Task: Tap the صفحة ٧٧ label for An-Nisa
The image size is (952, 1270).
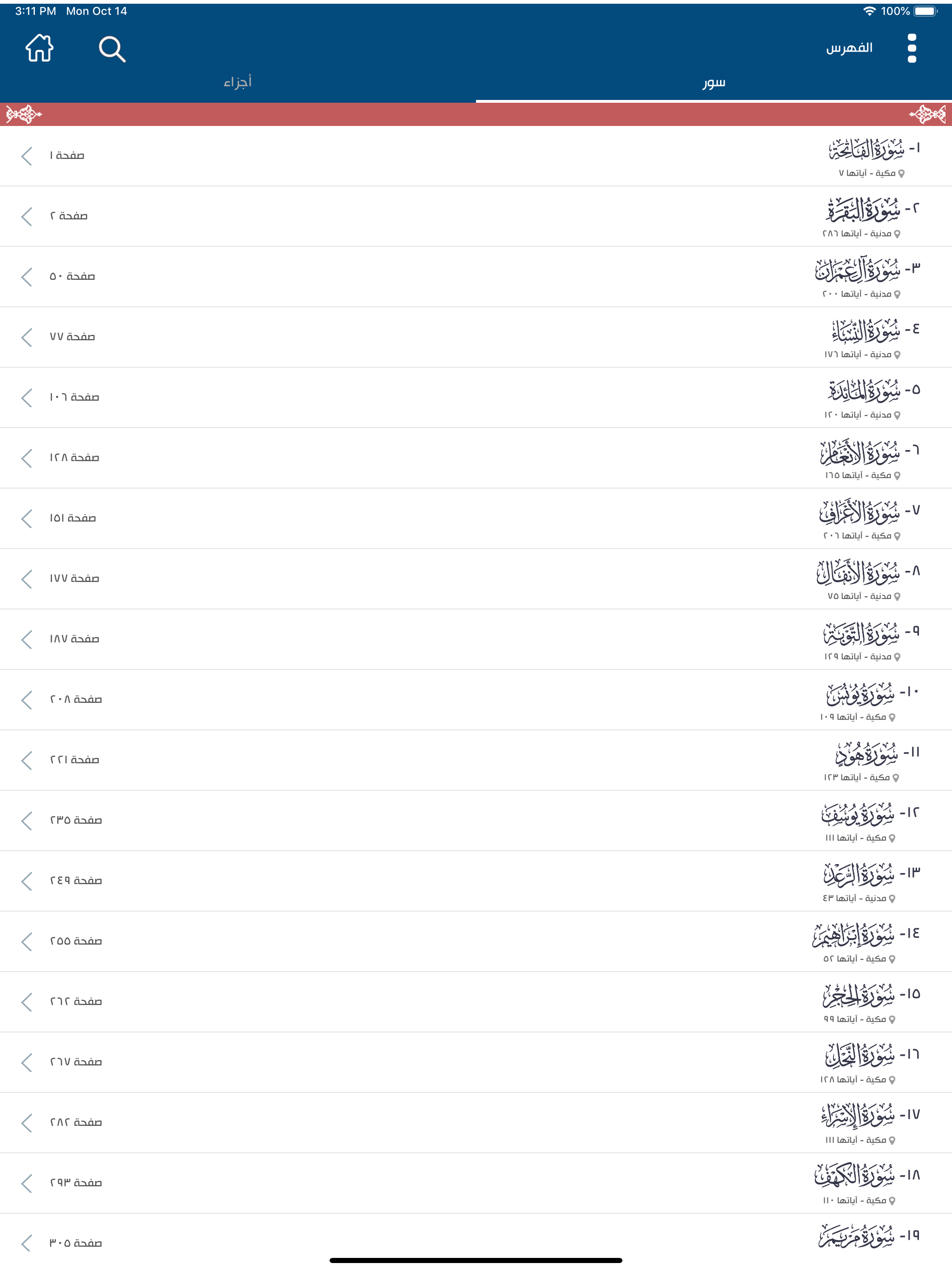Action: (x=73, y=337)
